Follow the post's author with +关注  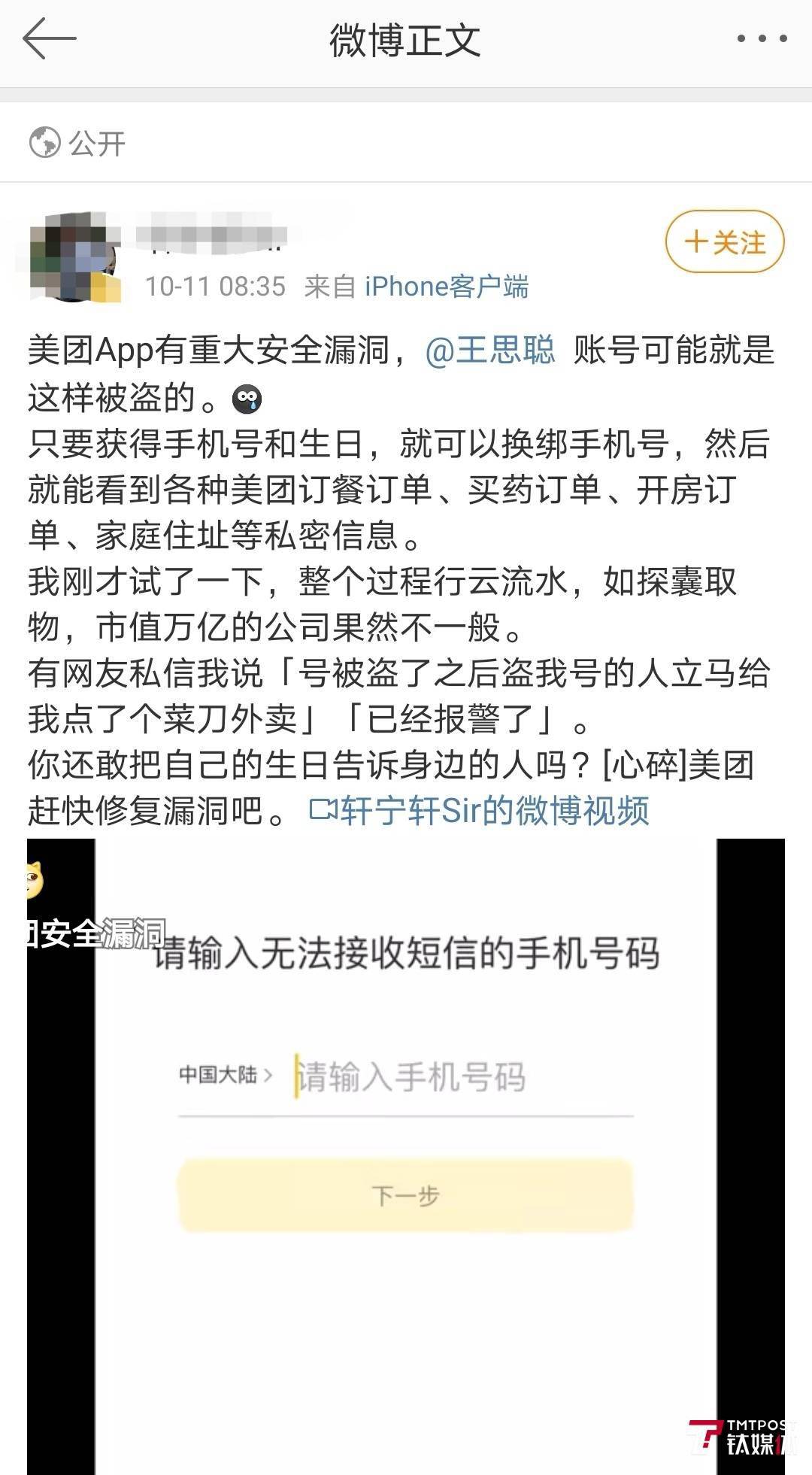point(725,242)
